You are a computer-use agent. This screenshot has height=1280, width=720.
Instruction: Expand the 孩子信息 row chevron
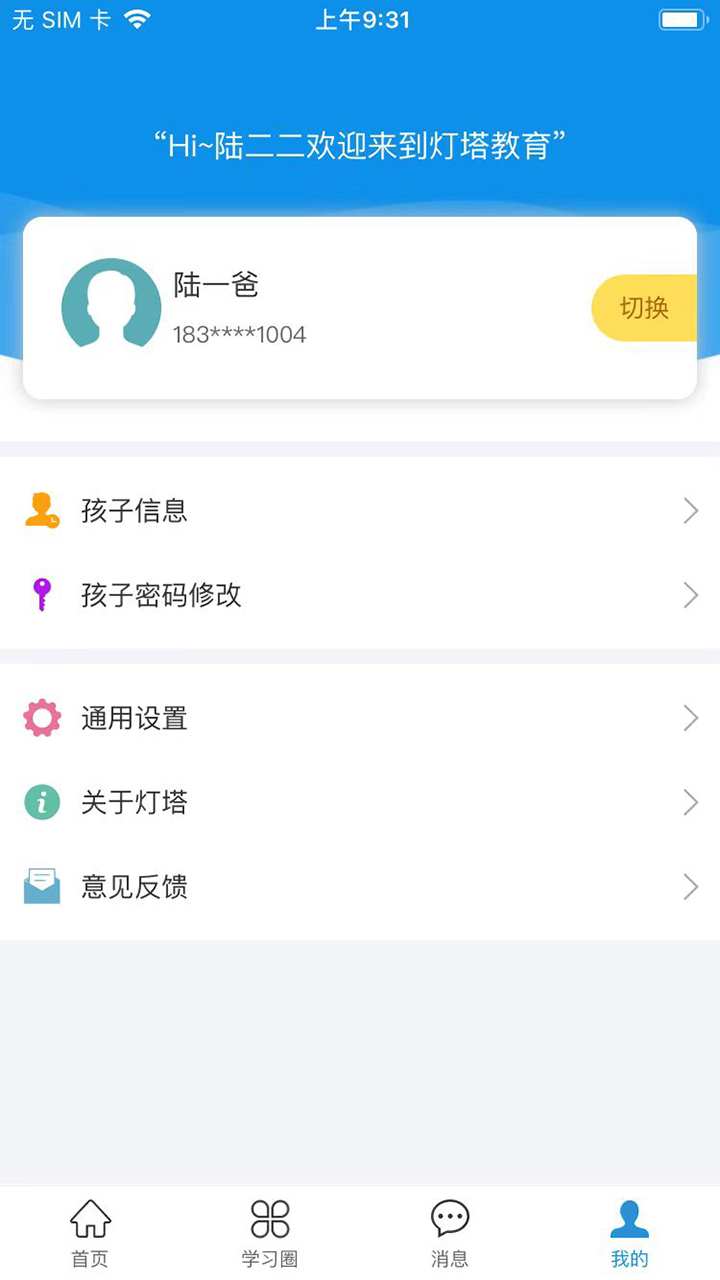tap(690, 511)
